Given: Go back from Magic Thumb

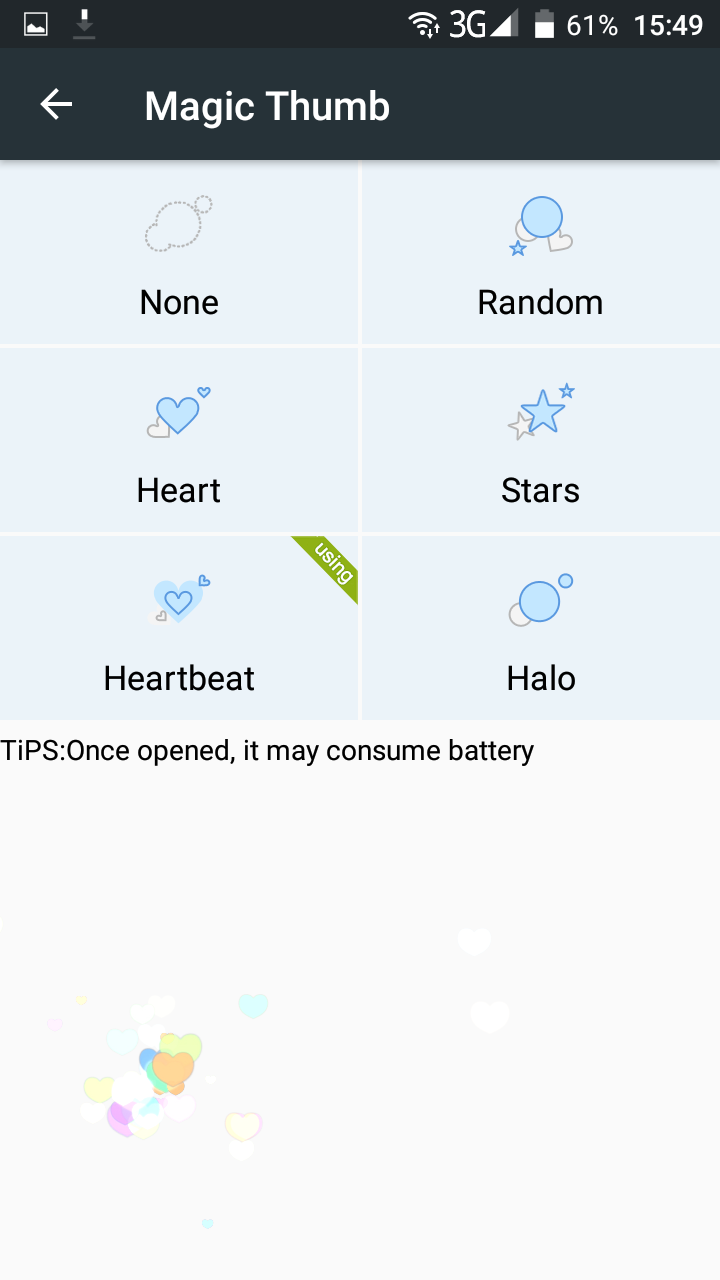Looking at the screenshot, I should [56, 105].
